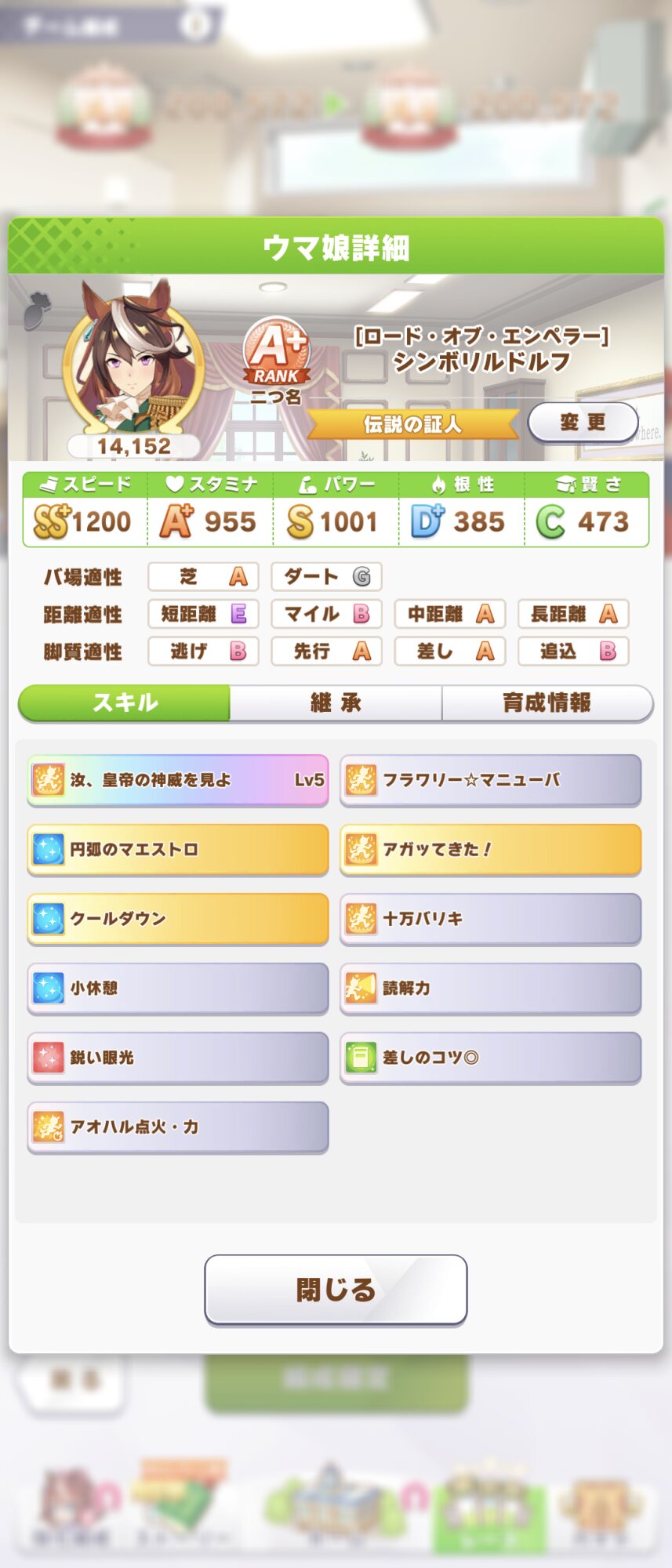Screen dimensions: 672x1568
Task: Tap the クールダウン skill
Action: 178,918
